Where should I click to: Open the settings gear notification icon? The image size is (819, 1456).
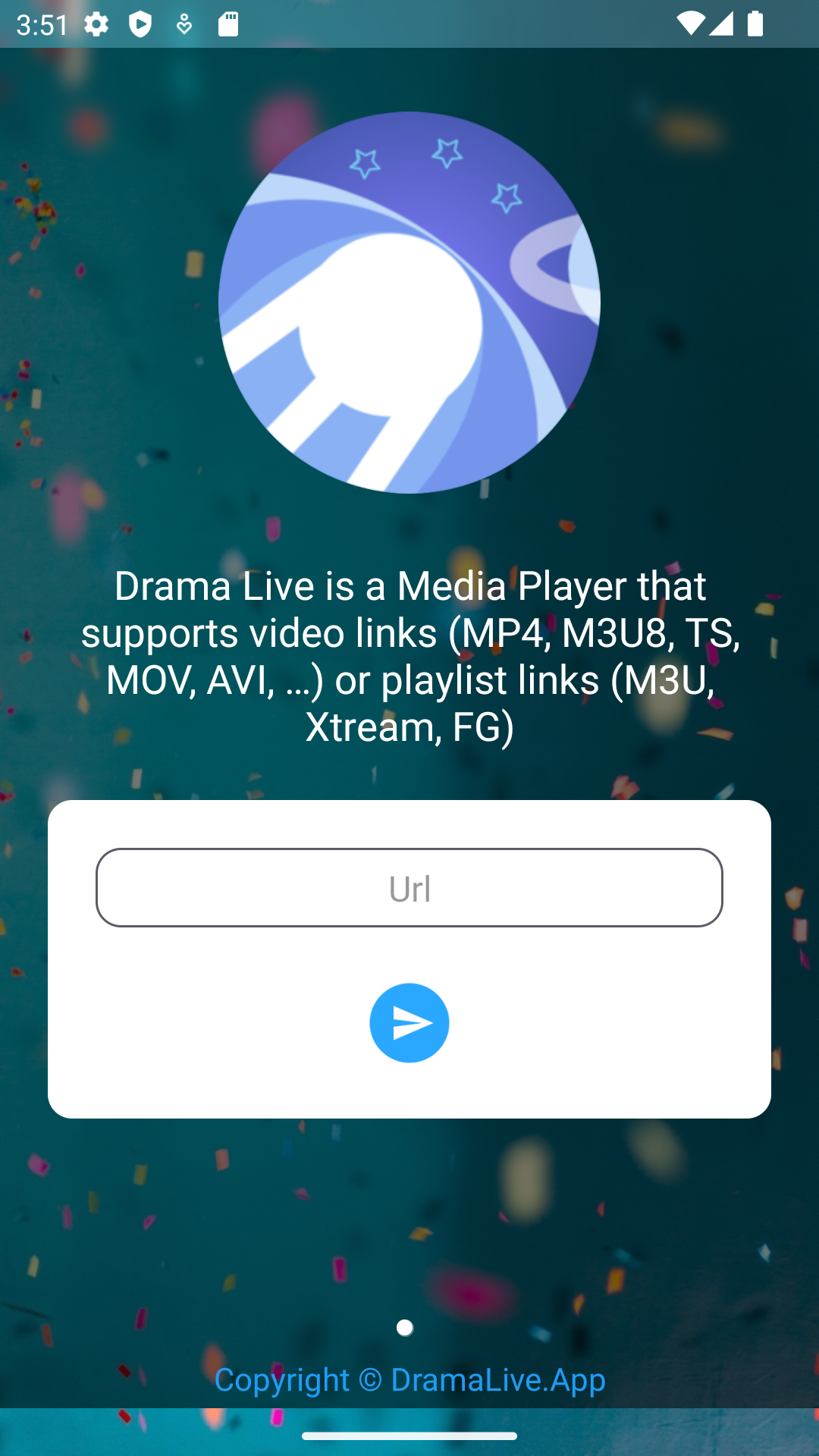[x=97, y=25]
